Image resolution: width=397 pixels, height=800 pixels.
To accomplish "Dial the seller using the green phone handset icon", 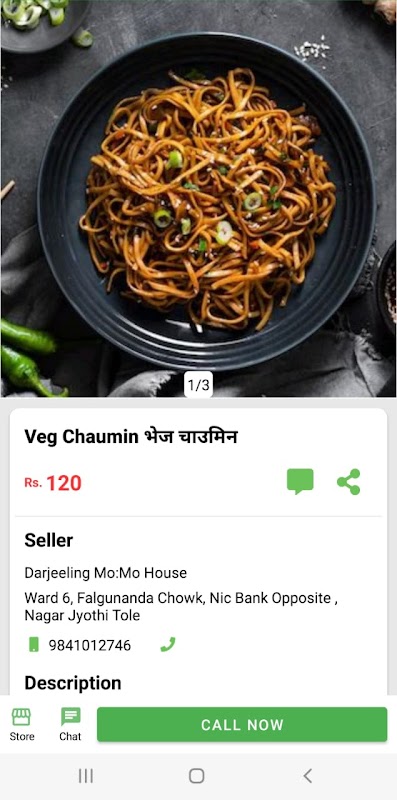I will click(x=168, y=644).
